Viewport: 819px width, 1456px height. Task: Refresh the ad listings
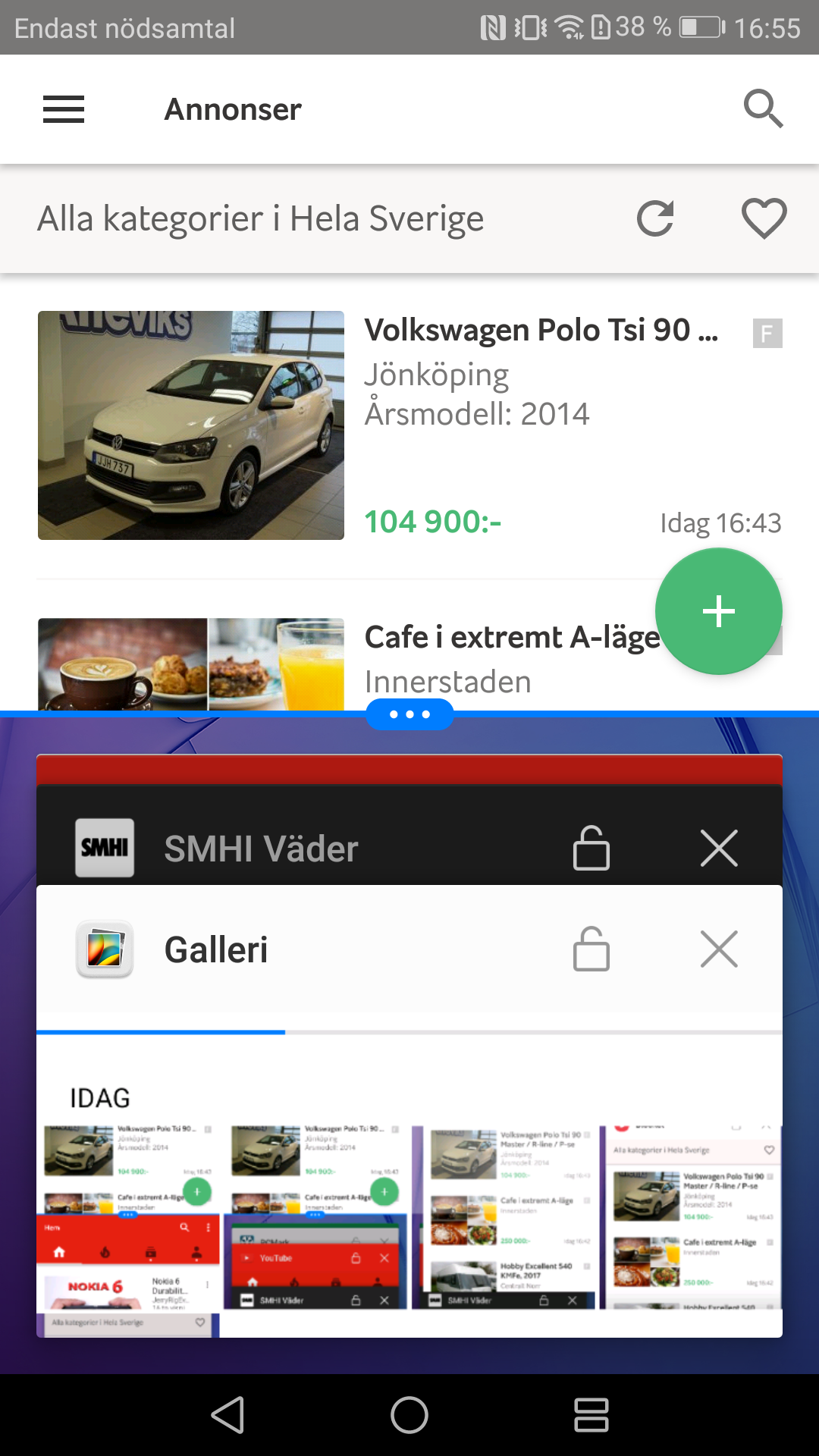click(x=655, y=219)
